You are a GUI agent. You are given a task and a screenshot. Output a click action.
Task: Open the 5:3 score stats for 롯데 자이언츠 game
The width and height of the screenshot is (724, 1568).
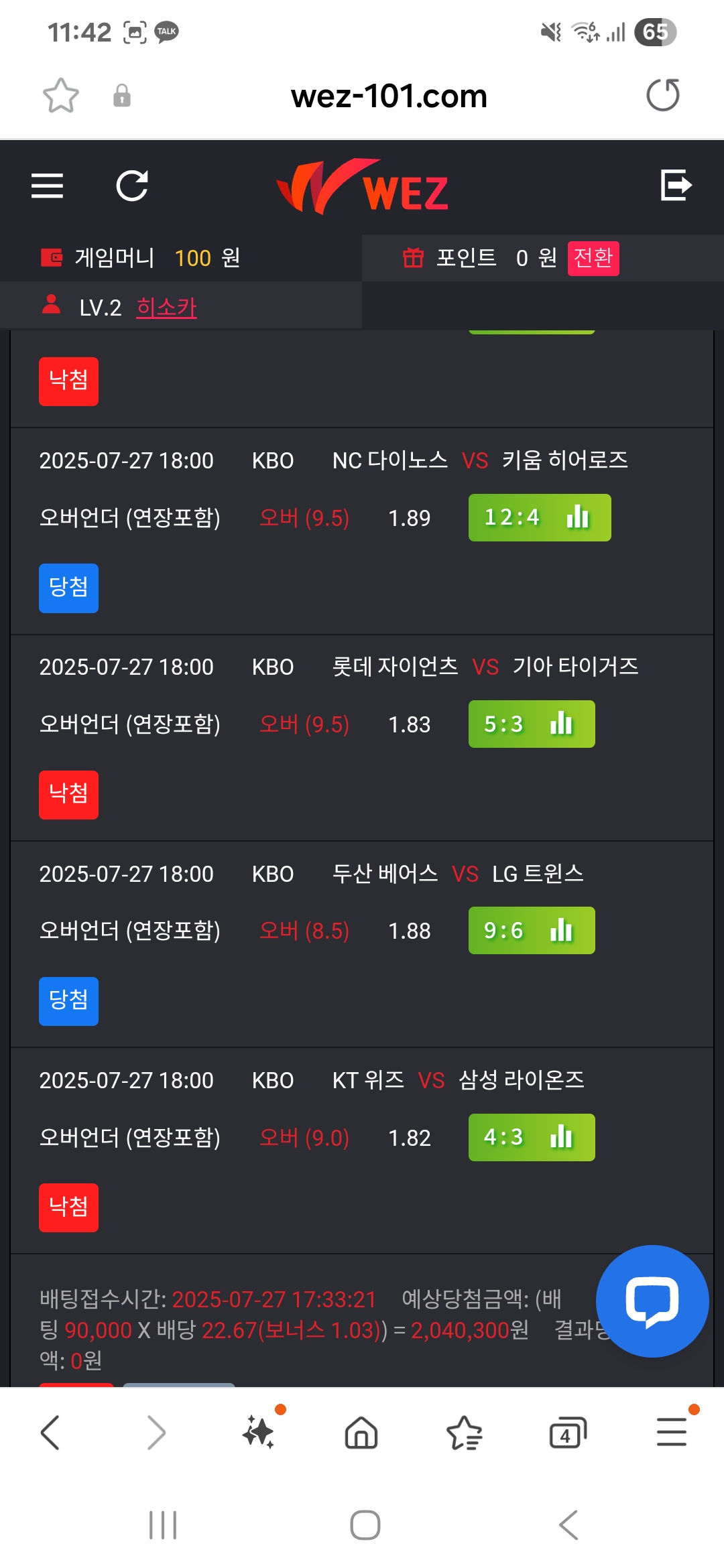click(532, 724)
